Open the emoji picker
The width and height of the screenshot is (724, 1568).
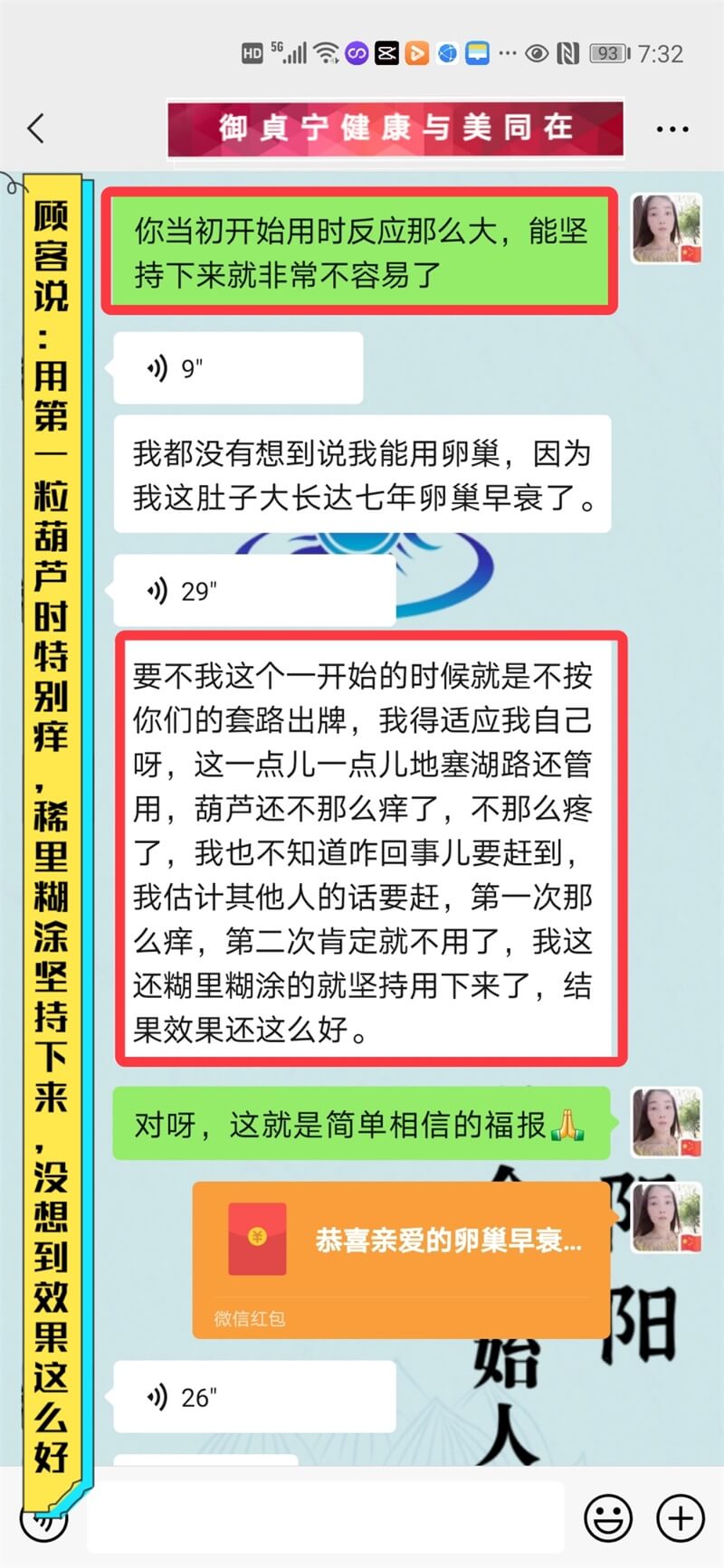pyautogui.click(x=608, y=1517)
